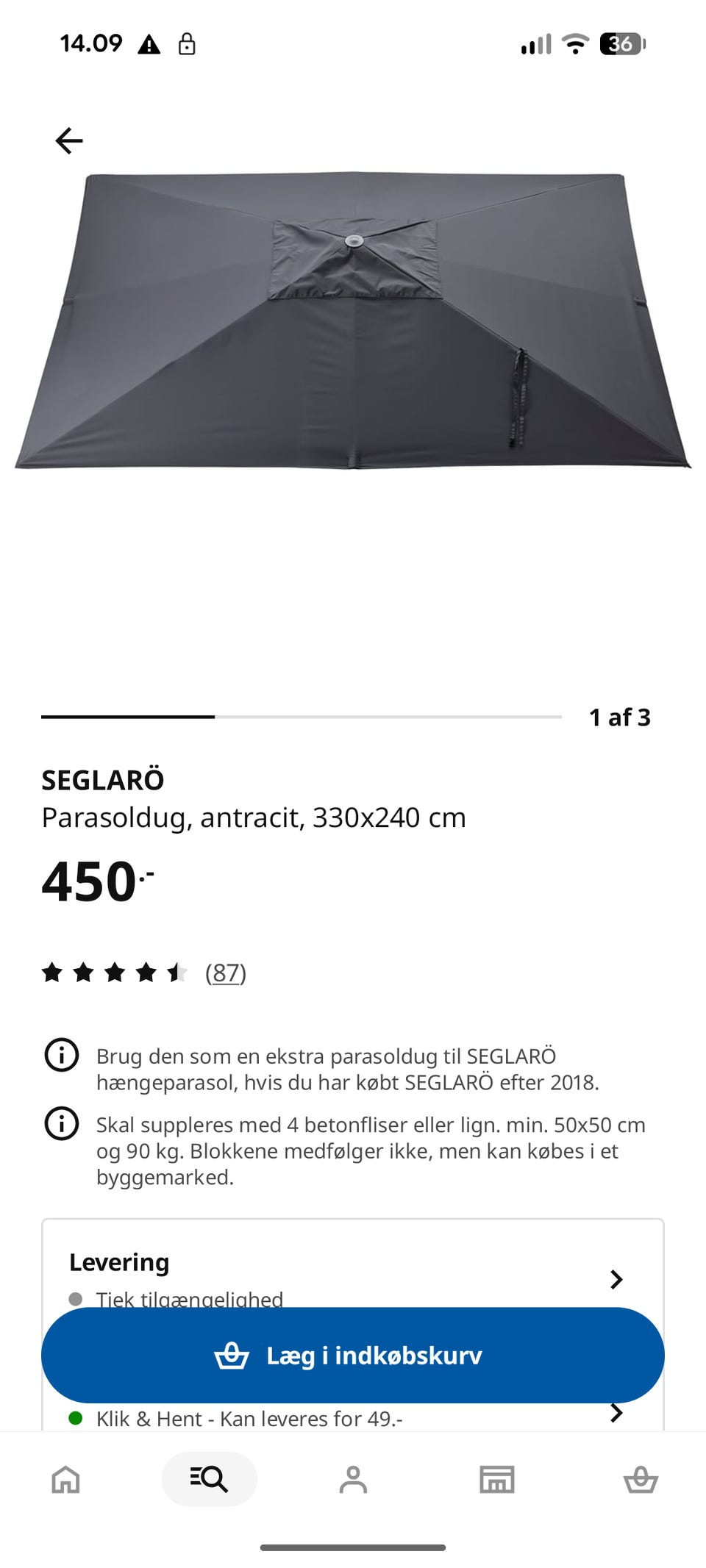Tap Læg i indkøbskurv button
706x1568 pixels.
[353, 1355]
